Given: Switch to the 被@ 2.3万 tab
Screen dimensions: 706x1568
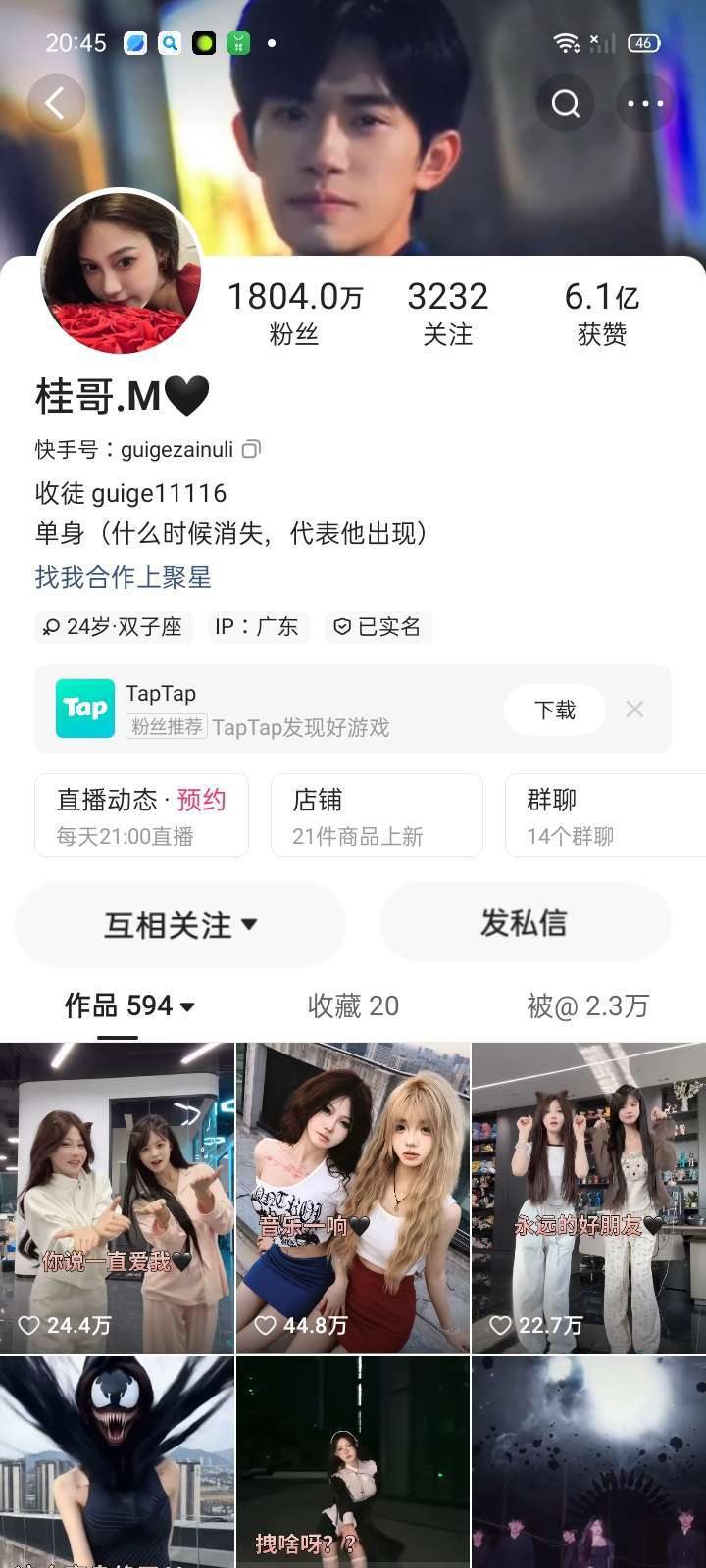Looking at the screenshot, I should point(587,1005).
